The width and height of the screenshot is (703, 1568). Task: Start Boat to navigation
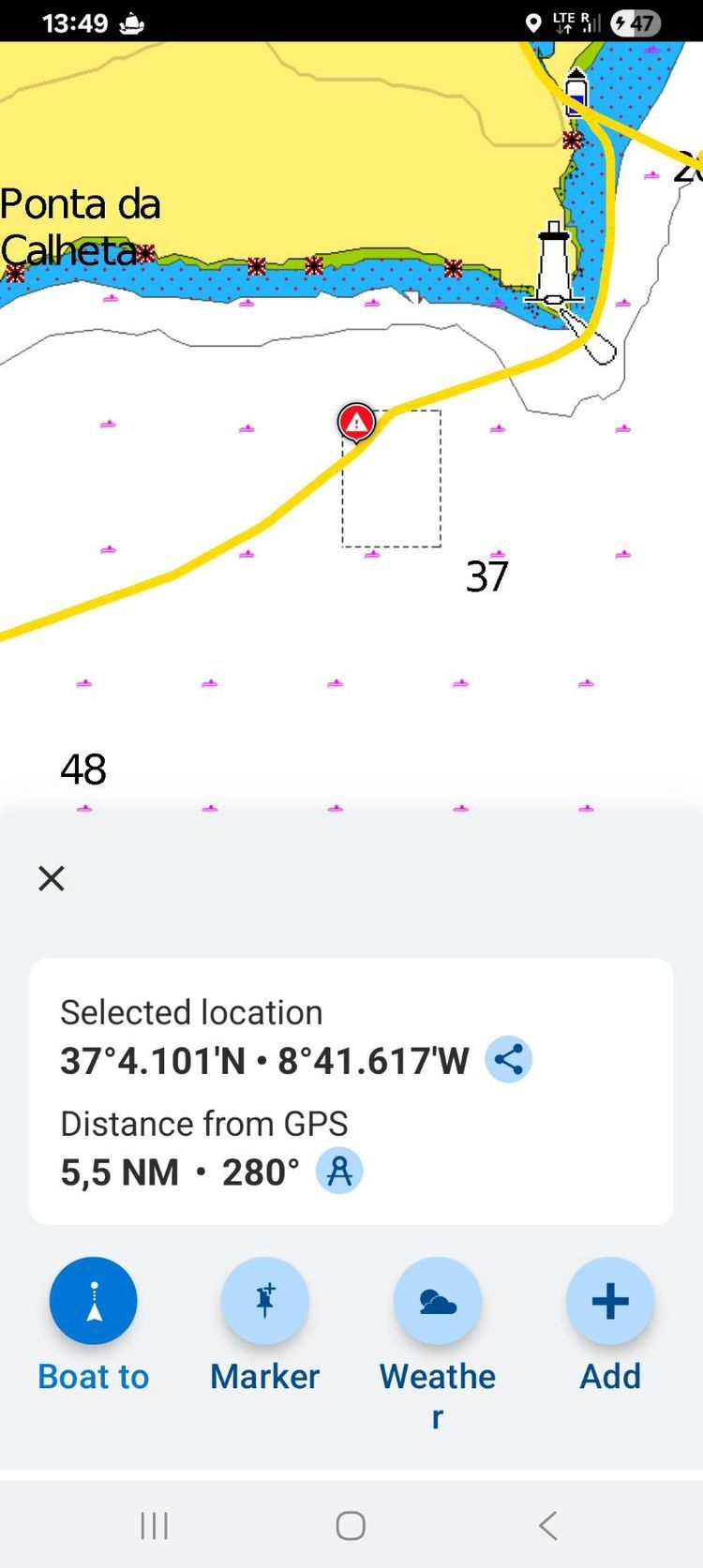pos(94,1301)
